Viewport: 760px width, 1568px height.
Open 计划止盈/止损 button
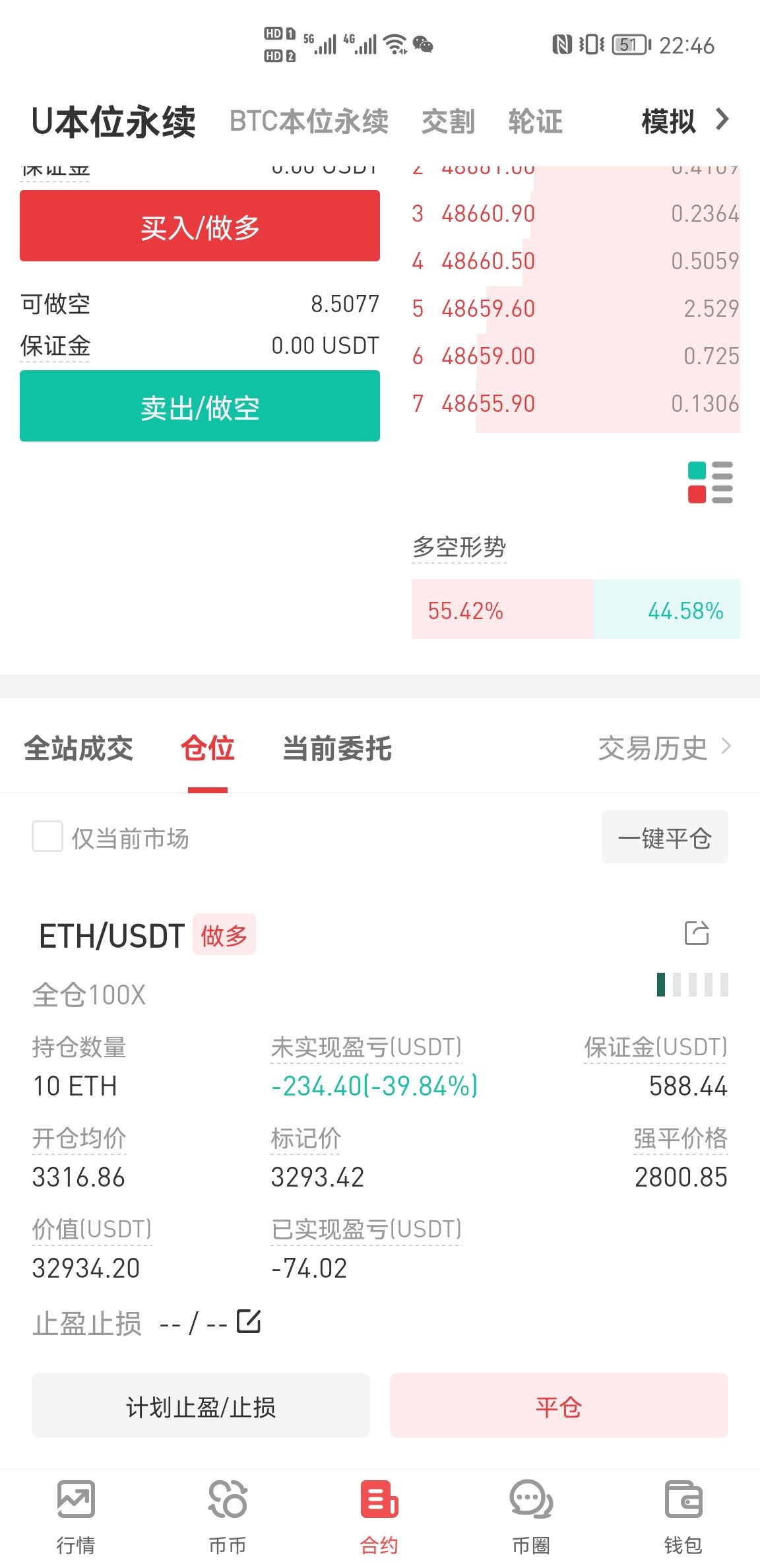pyautogui.click(x=201, y=1406)
